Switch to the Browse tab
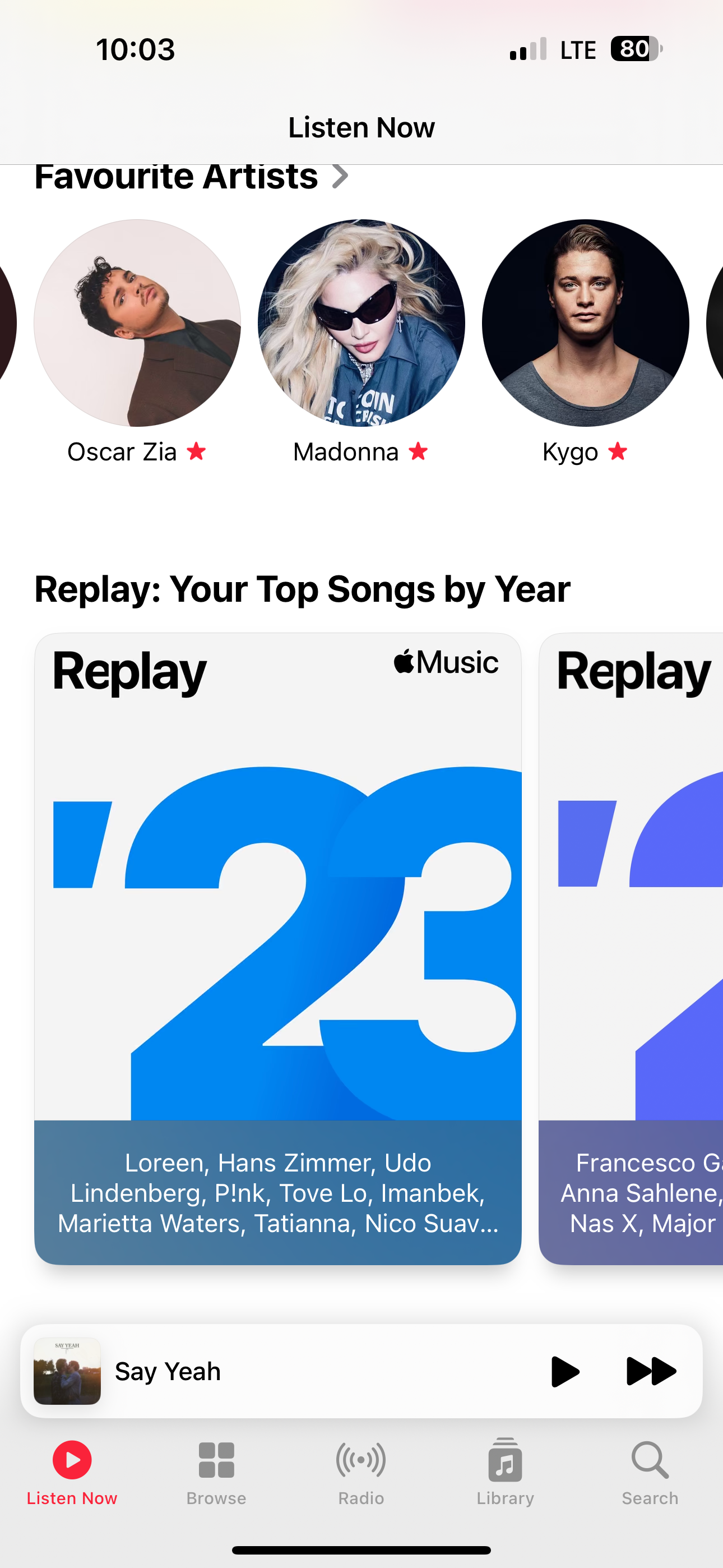Screen dimensions: 723x1568 216,1472
